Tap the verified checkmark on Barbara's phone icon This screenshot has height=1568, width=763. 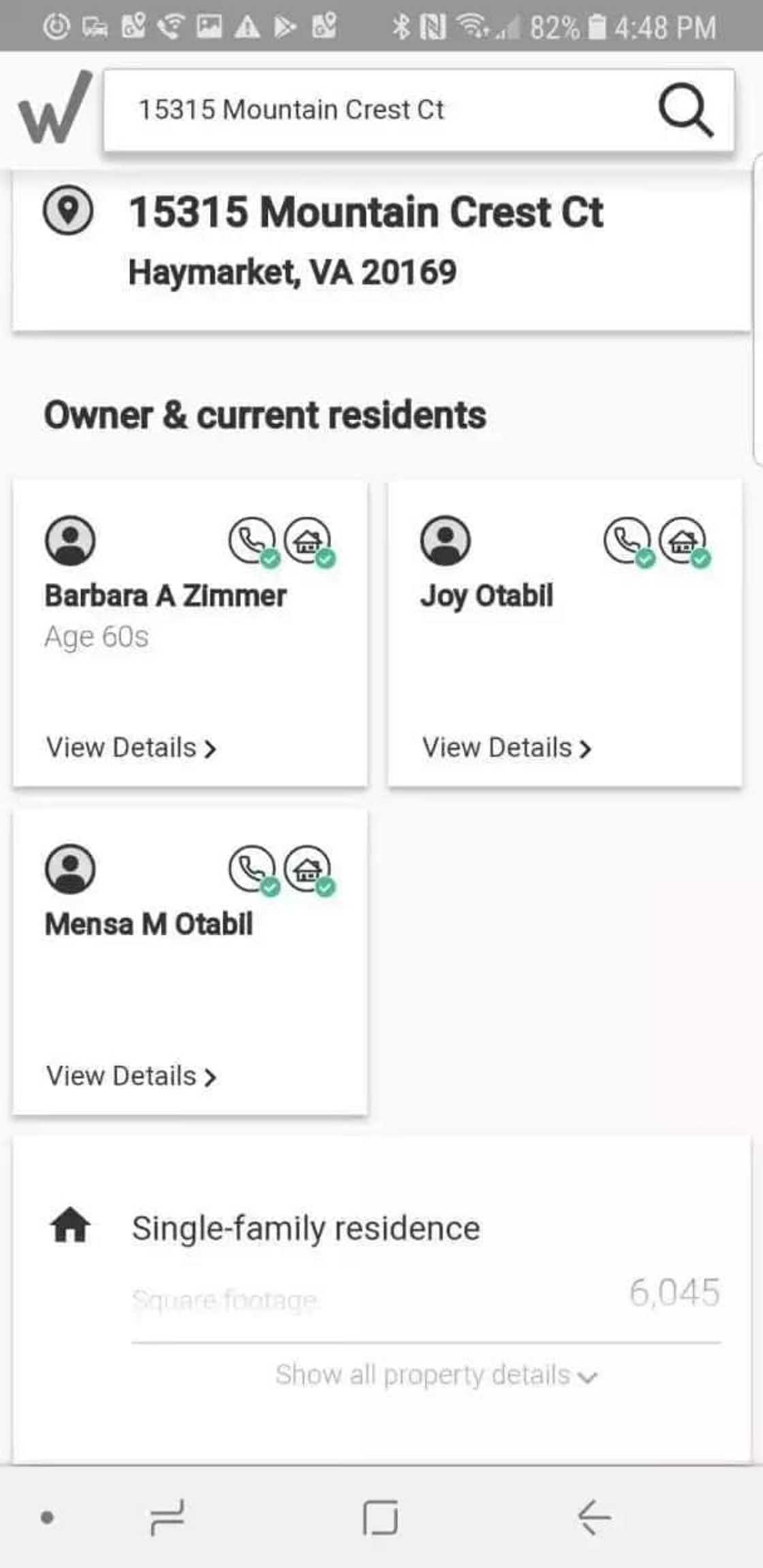[x=271, y=560]
